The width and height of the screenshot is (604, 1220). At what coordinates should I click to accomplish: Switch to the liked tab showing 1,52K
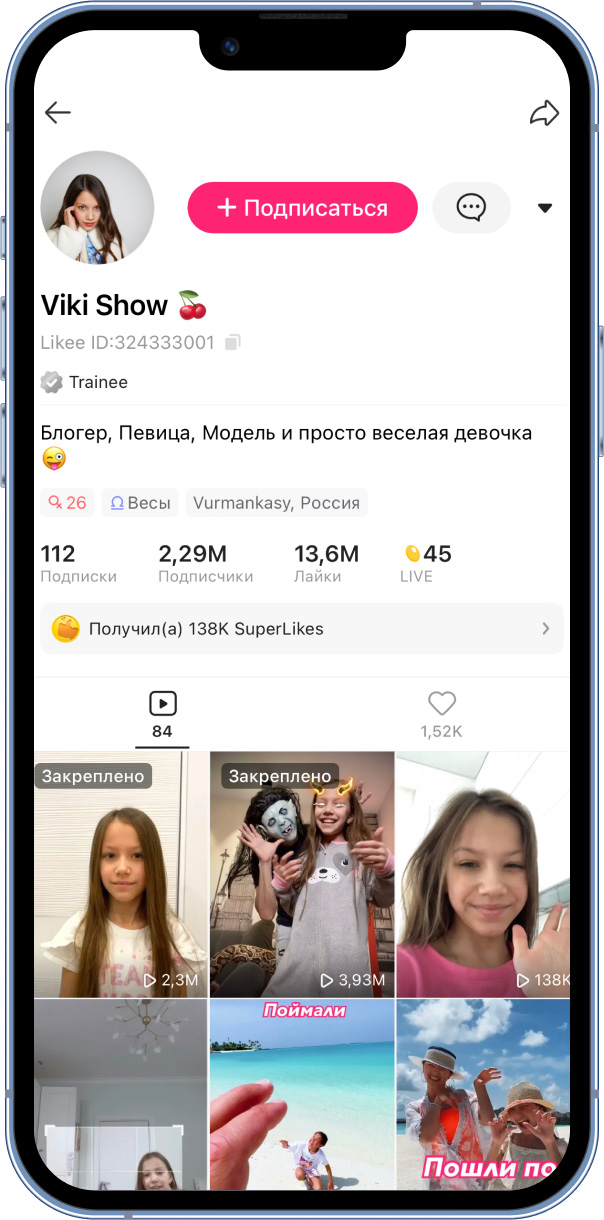[441, 715]
